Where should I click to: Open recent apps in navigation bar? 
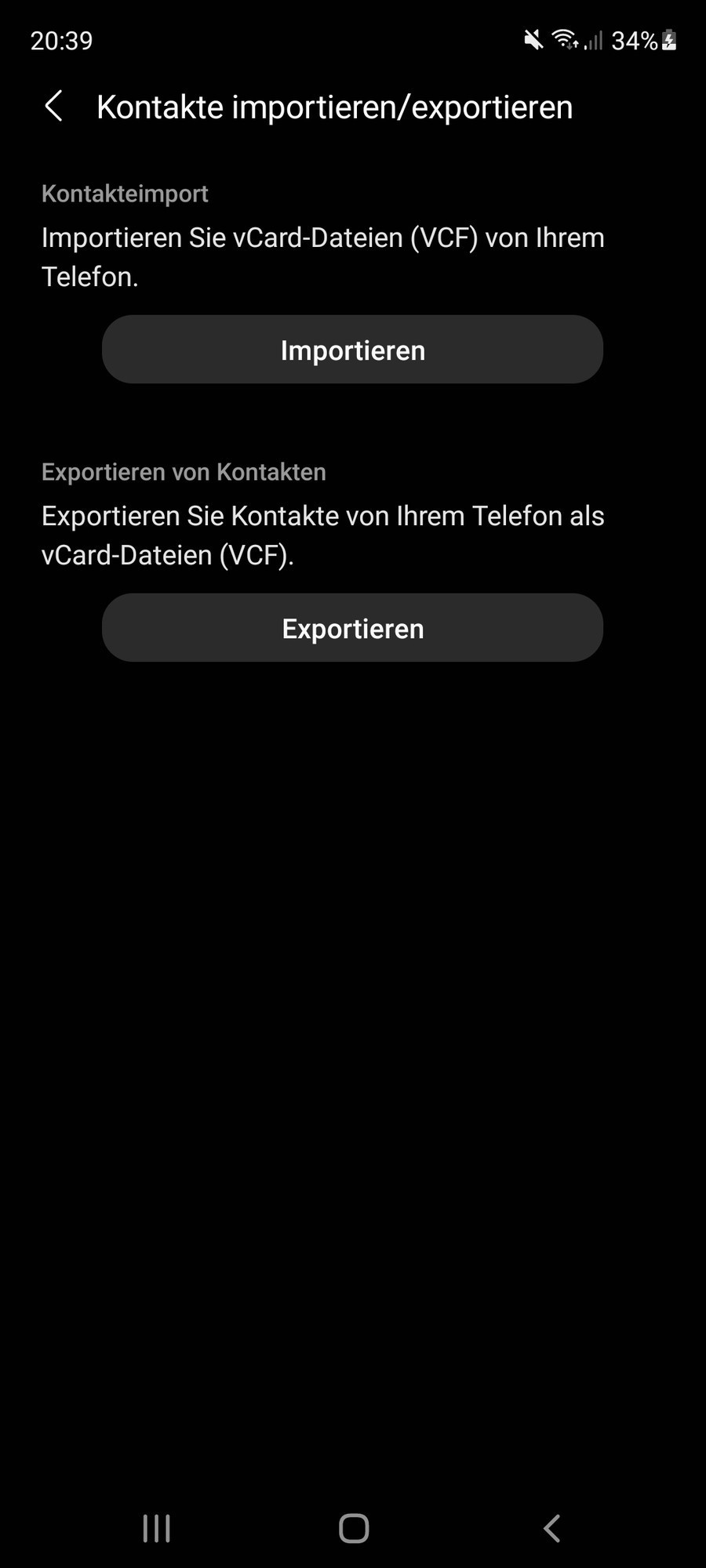(157, 1528)
